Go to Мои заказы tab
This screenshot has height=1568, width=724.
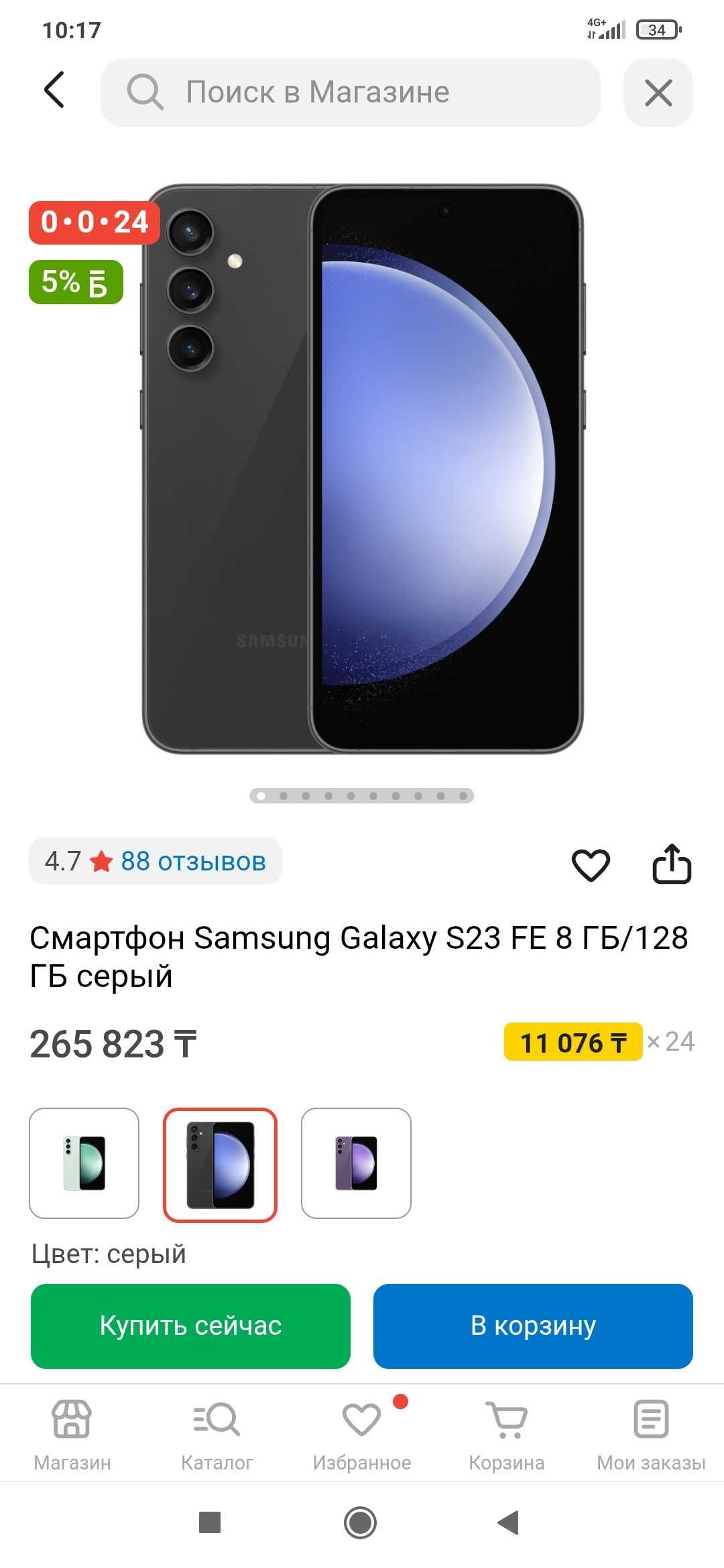click(652, 1435)
